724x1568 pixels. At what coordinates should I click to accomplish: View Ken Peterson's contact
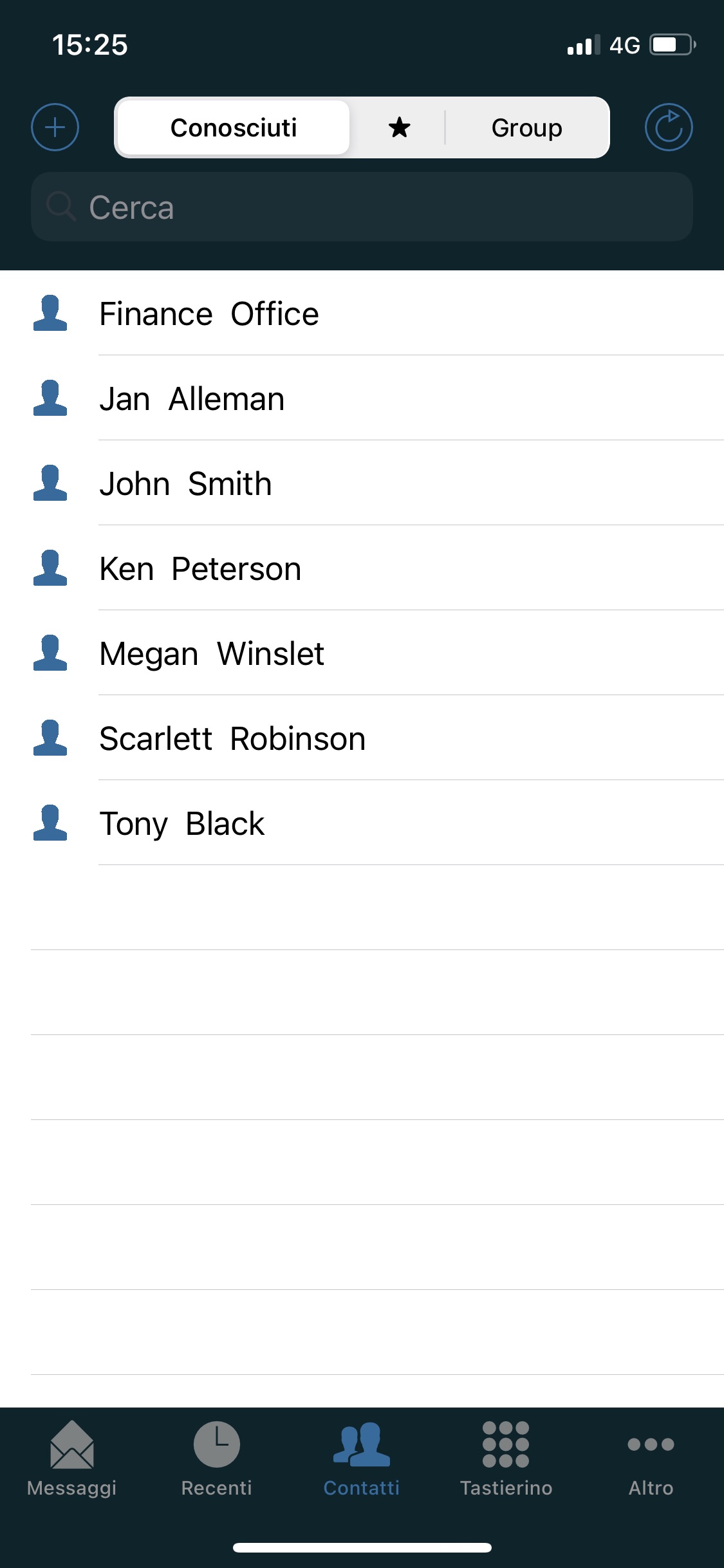[x=200, y=569]
